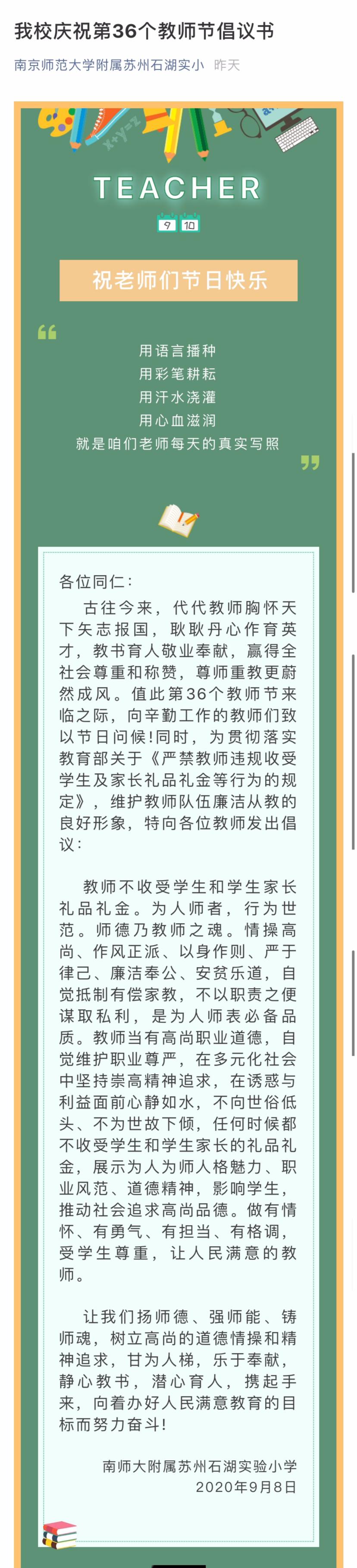Open the 南京师范大学附属苏州石湖实小 account page
Screen dimensions: 357x1568
tap(109, 65)
